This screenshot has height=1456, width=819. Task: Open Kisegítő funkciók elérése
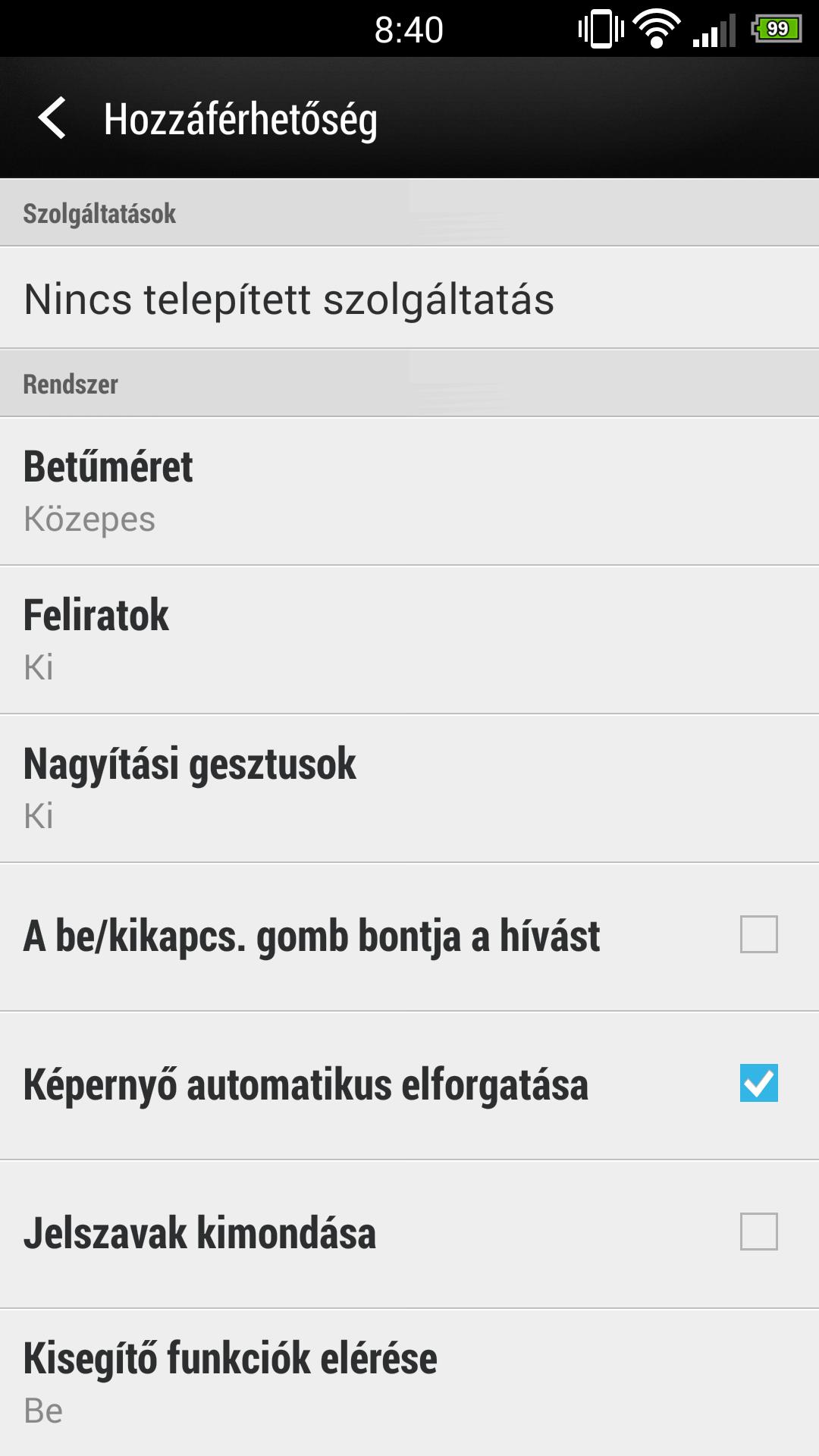pos(409,1382)
